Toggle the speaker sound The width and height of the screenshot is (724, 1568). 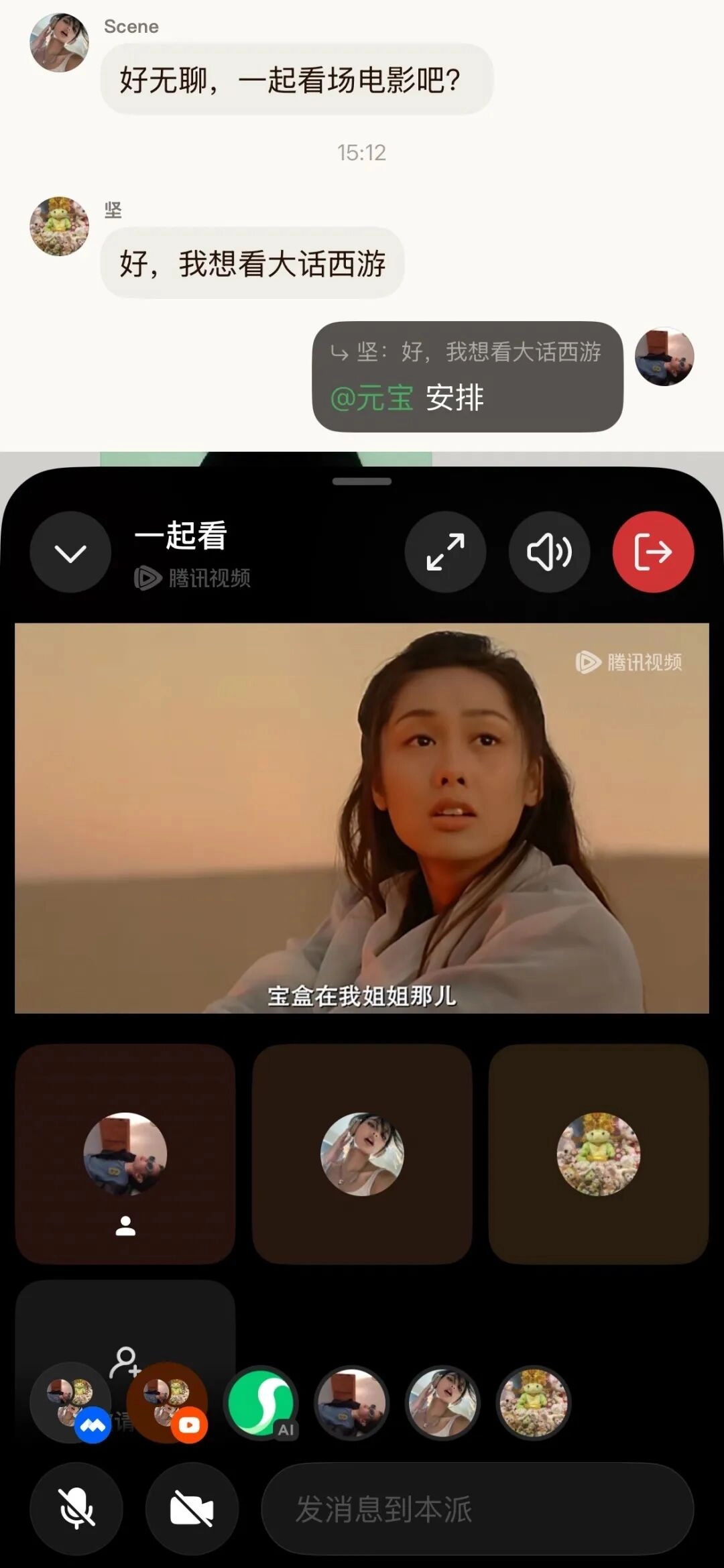pos(549,552)
